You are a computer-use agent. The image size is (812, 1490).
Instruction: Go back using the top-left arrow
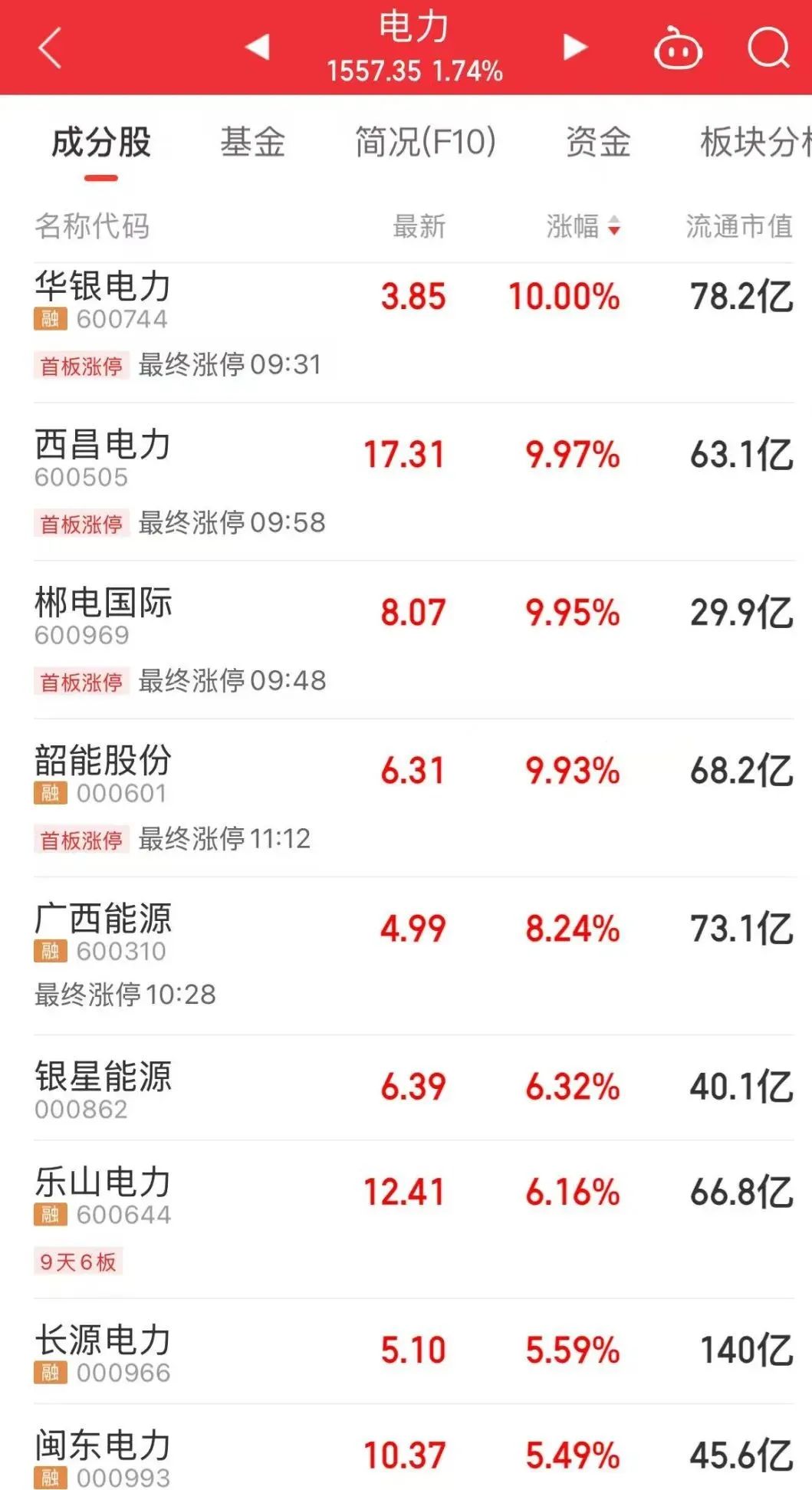pos(50,48)
